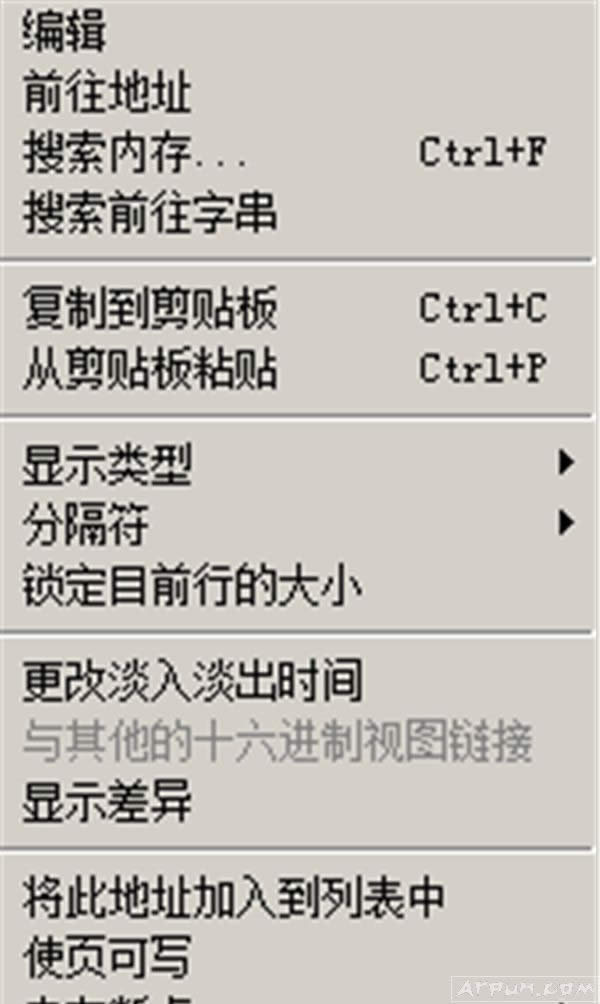Select 搜索前往字串
Image resolution: width=600 pixels, height=1004 pixels.
click(150, 213)
